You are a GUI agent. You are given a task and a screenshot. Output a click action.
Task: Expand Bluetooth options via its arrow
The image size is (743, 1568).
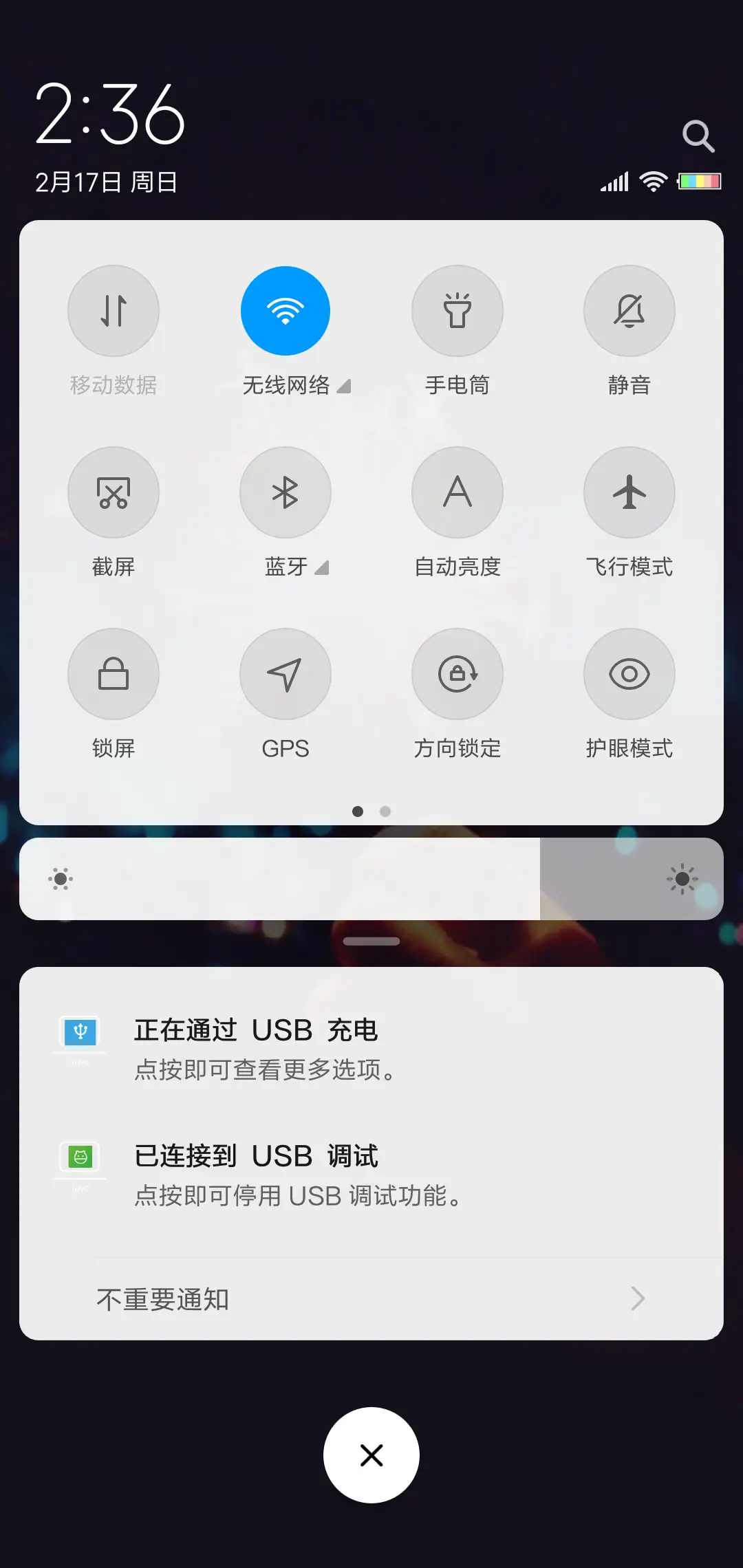click(321, 569)
